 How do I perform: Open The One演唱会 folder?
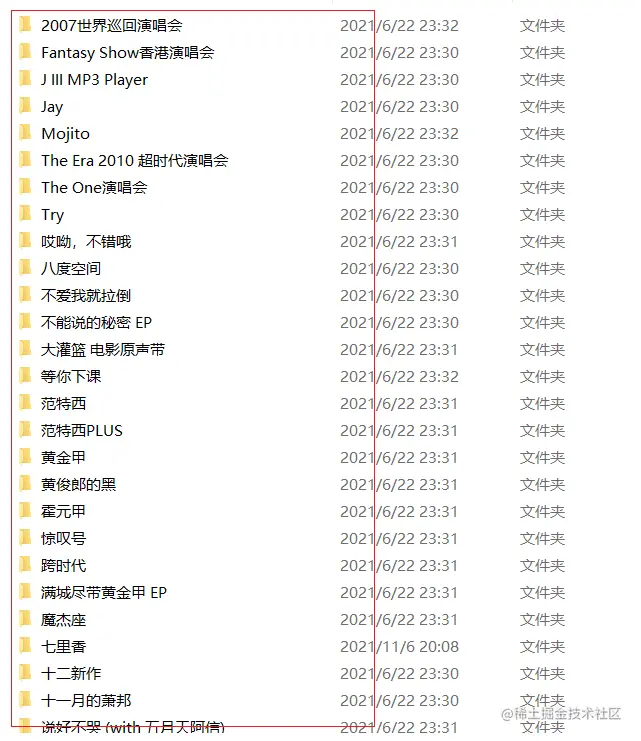click(94, 187)
